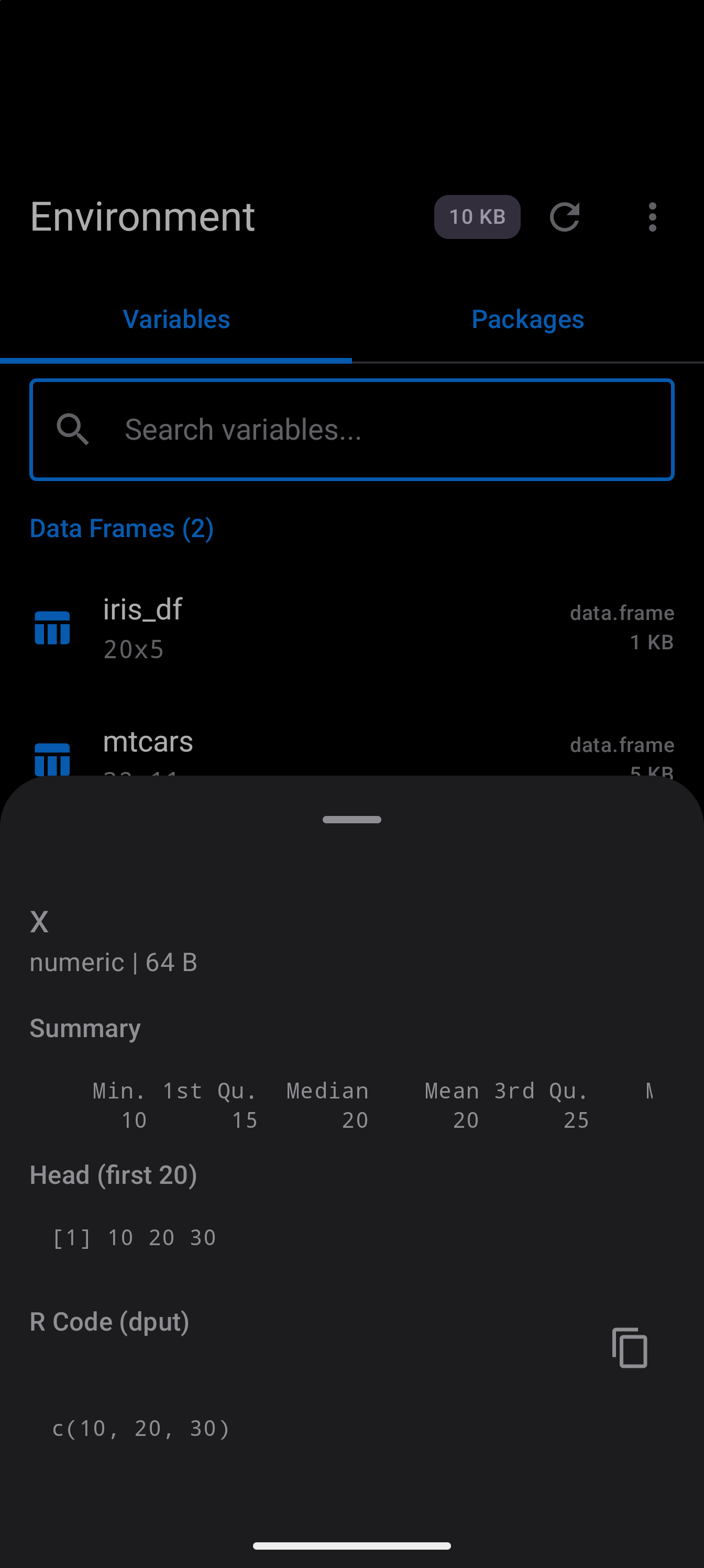Image resolution: width=704 pixels, height=1568 pixels.
Task: Copy the dput R code
Action: tap(629, 1348)
